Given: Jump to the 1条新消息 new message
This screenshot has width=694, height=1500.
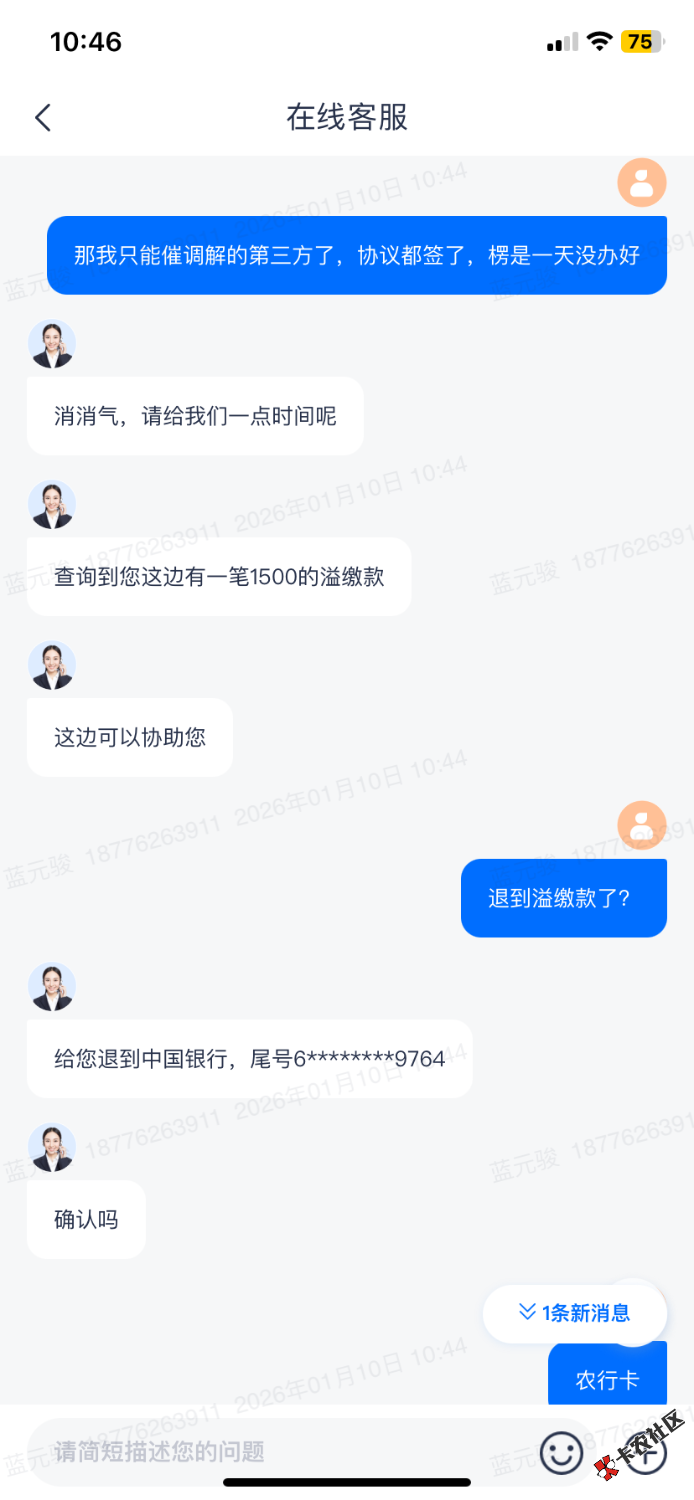Looking at the screenshot, I should coord(575,1313).
